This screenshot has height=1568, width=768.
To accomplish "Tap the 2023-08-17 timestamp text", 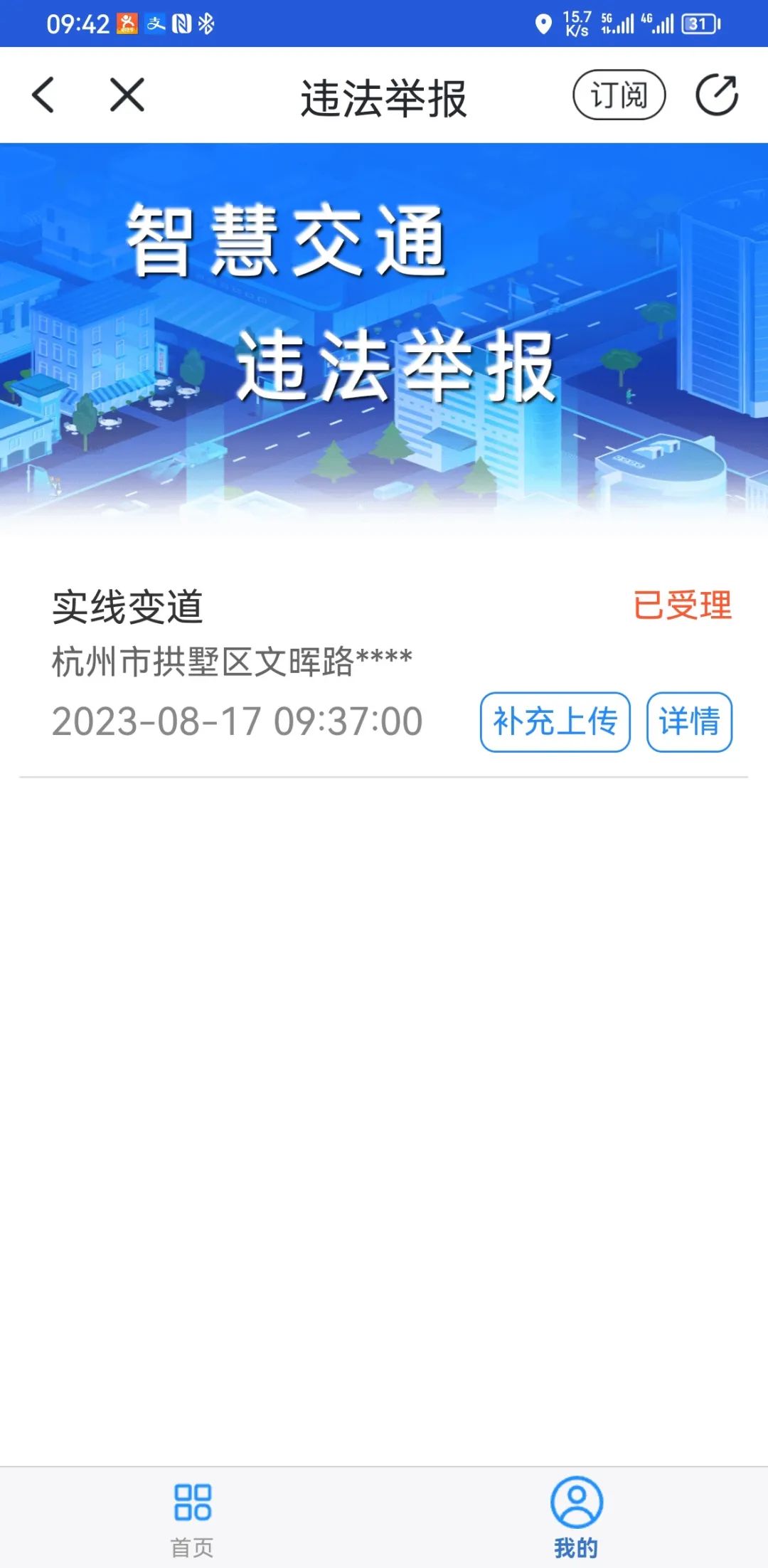I will (x=235, y=721).
